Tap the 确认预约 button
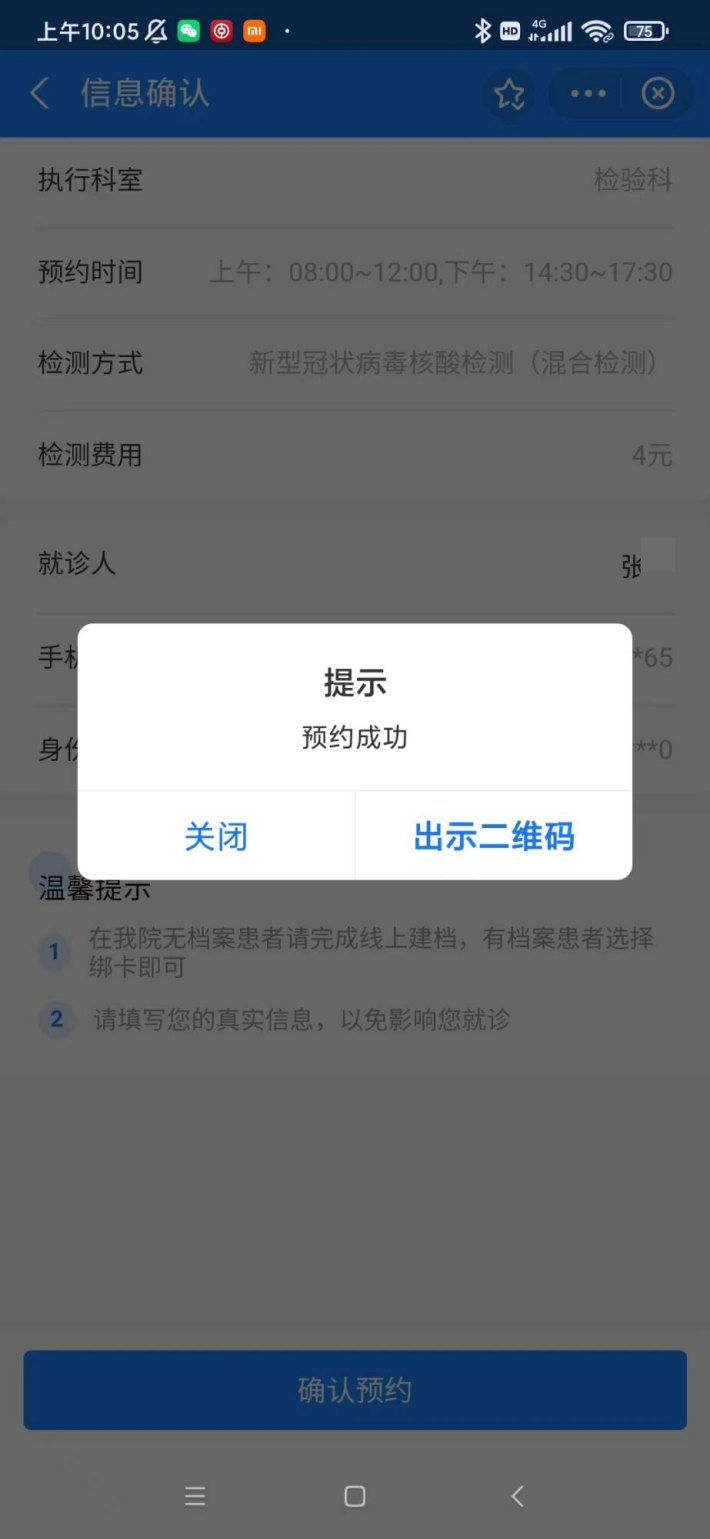The image size is (710, 1539). coord(355,1390)
